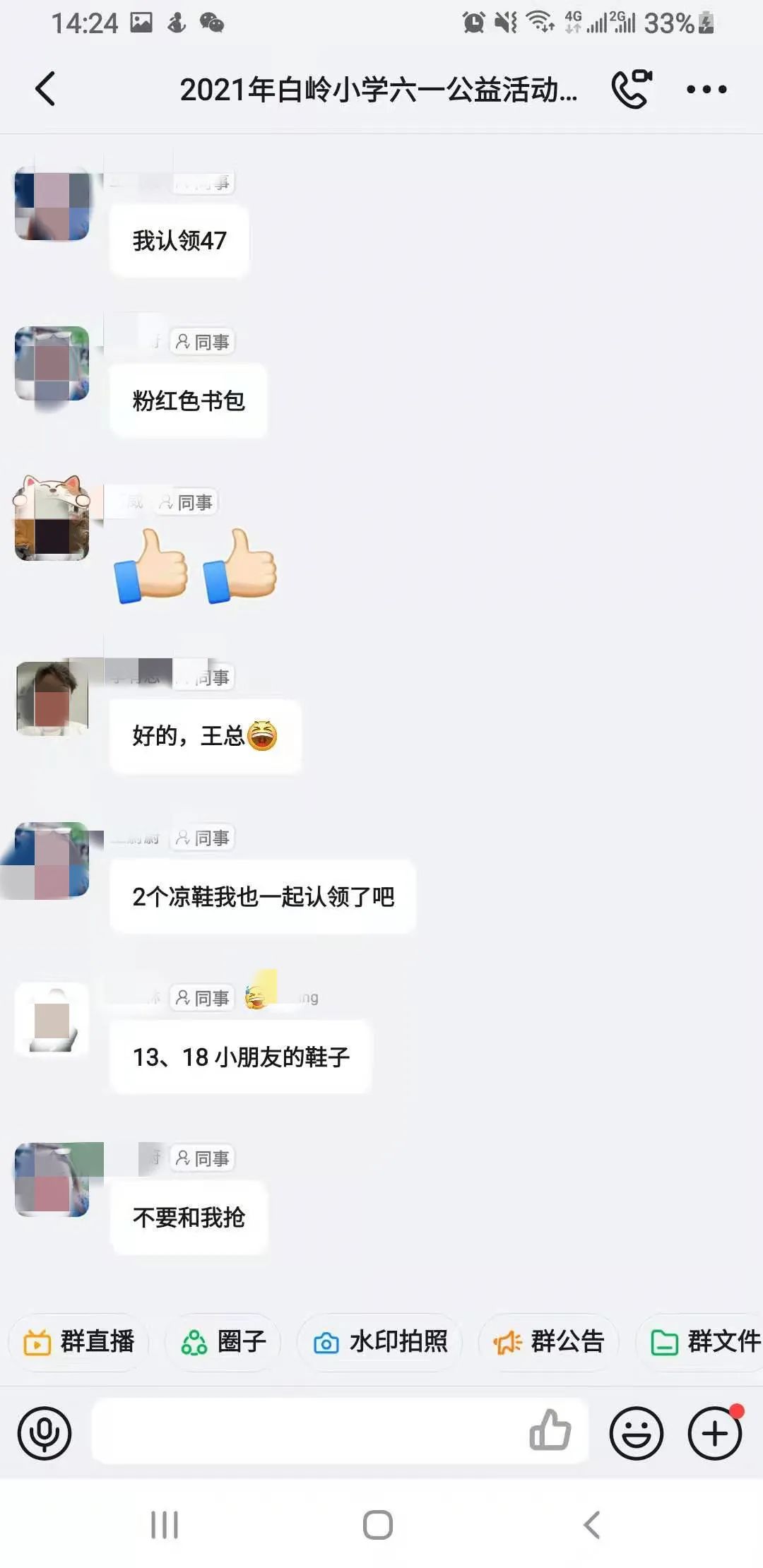Viewport: 763px width, 1568px height.
Task: Open the voice input microphone
Action: [x=44, y=1434]
